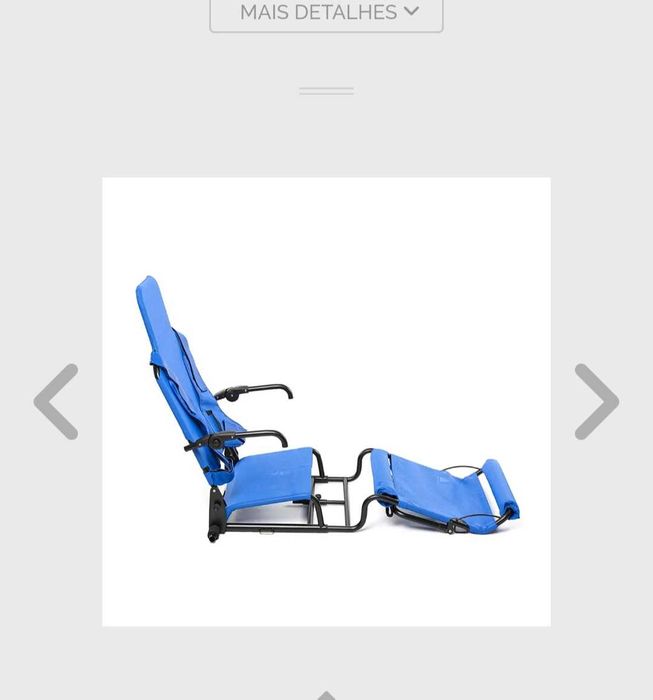The width and height of the screenshot is (653, 700).
Task: Show the next product image
Action: click(597, 401)
